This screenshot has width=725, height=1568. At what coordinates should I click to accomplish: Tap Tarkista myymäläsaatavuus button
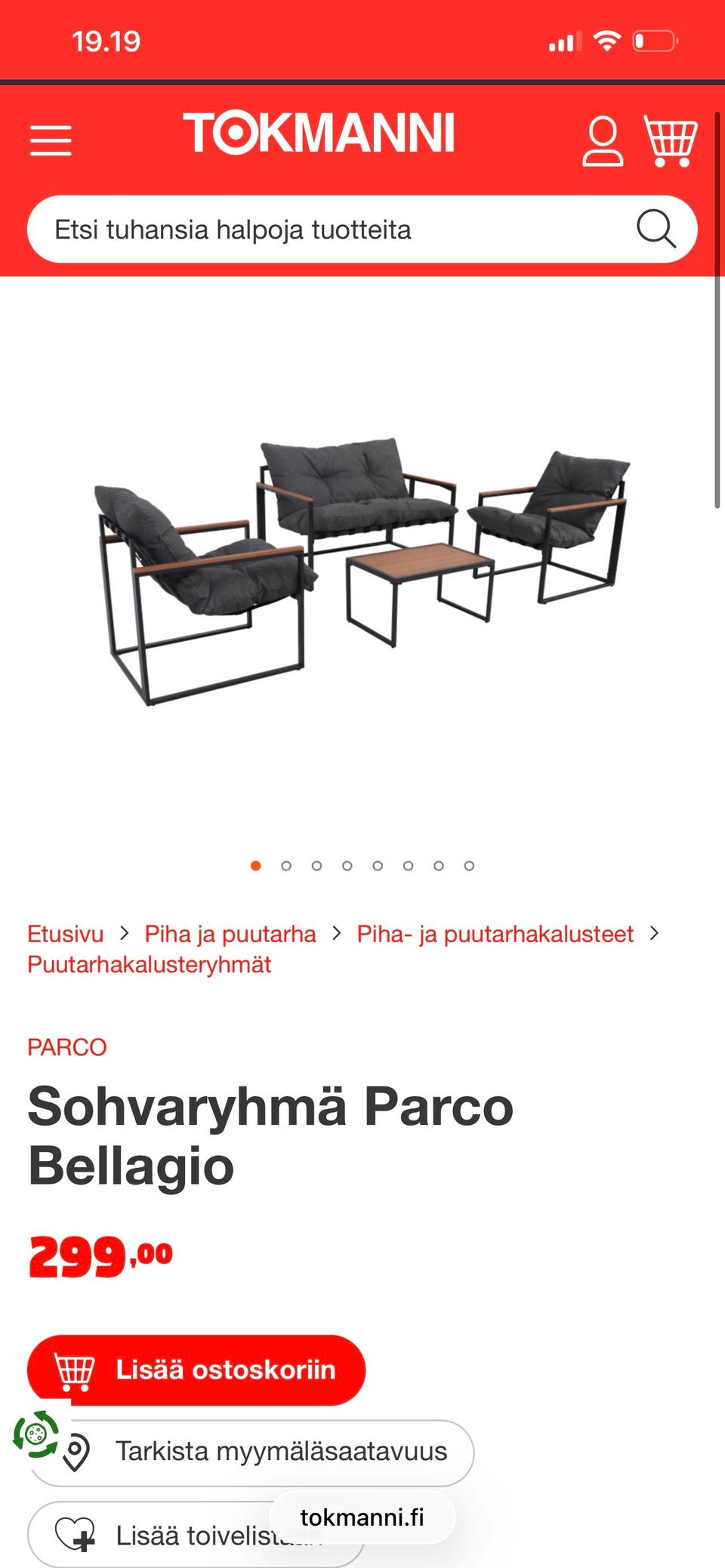click(x=251, y=1452)
